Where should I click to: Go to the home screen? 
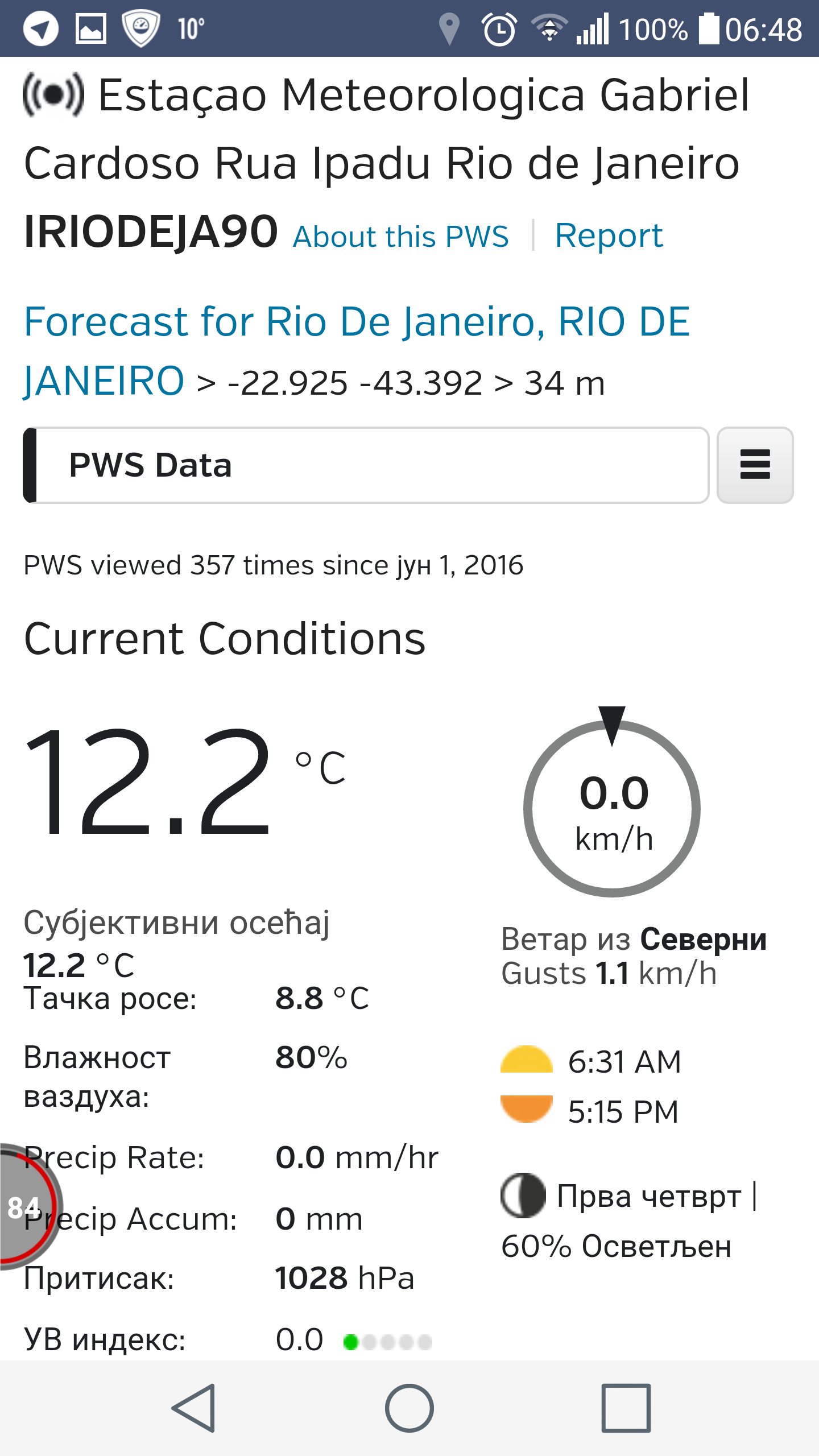[409, 1408]
